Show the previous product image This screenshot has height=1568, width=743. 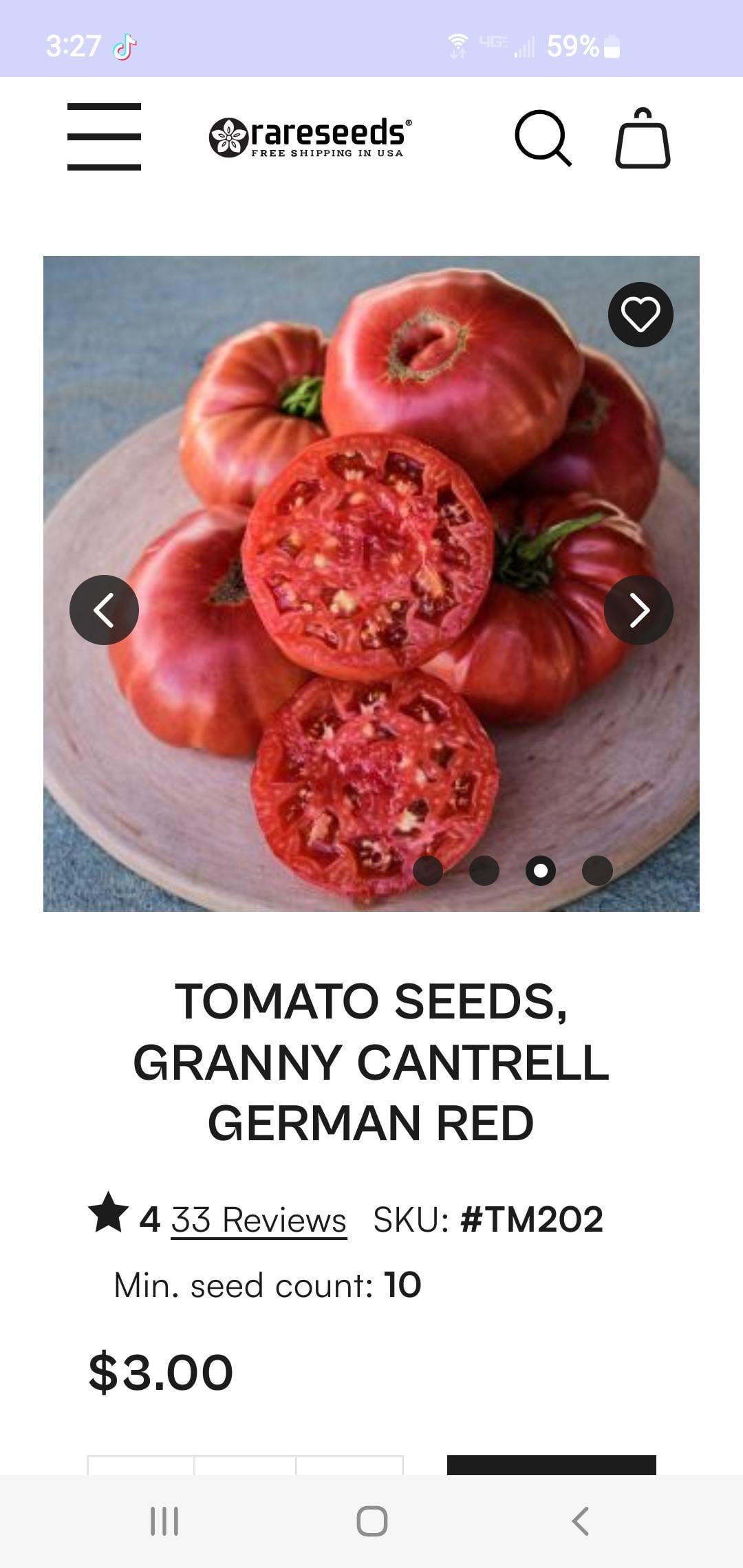pyautogui.click(x=104, y=610)
